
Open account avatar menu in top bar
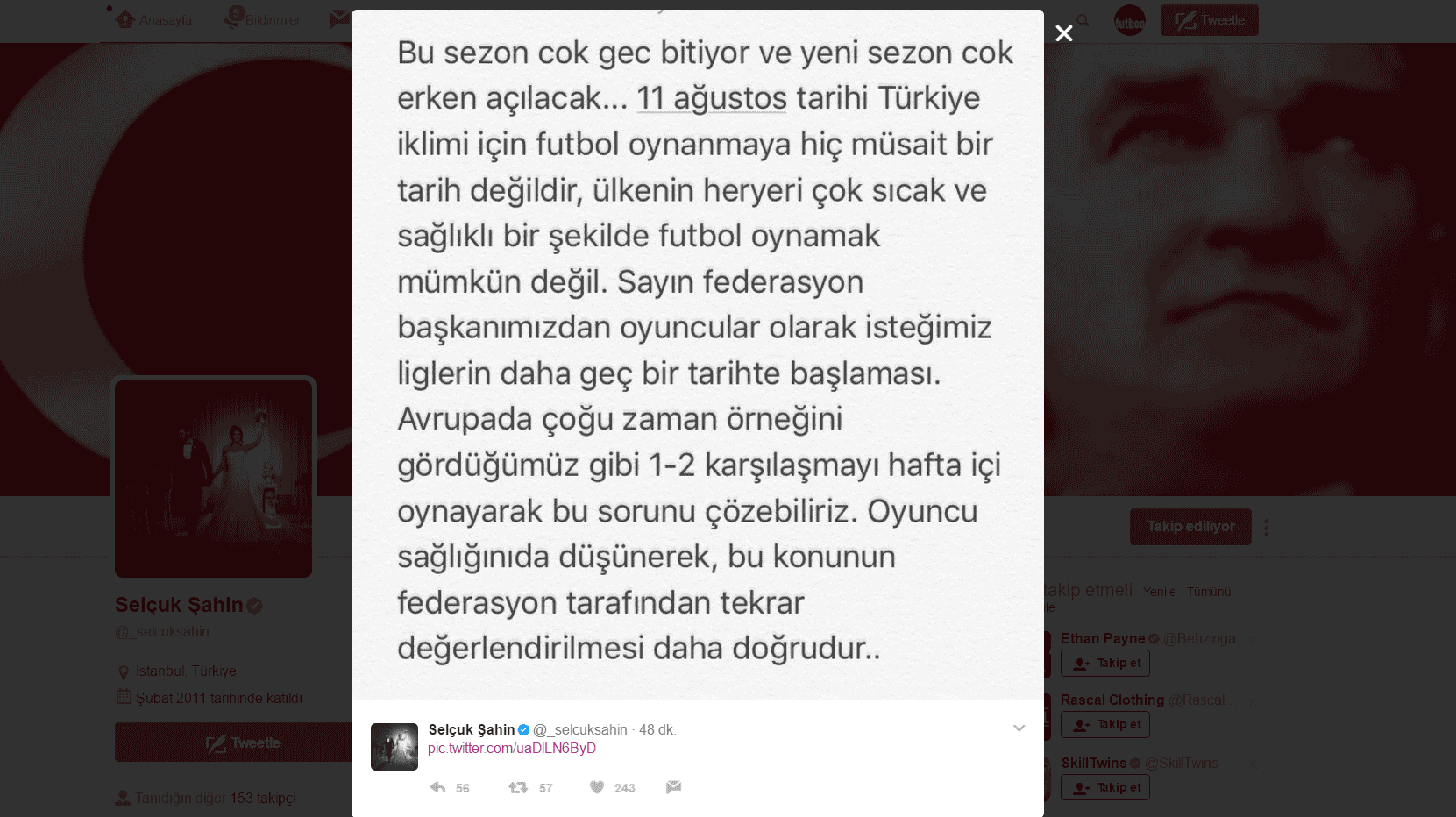point(1129,20)
